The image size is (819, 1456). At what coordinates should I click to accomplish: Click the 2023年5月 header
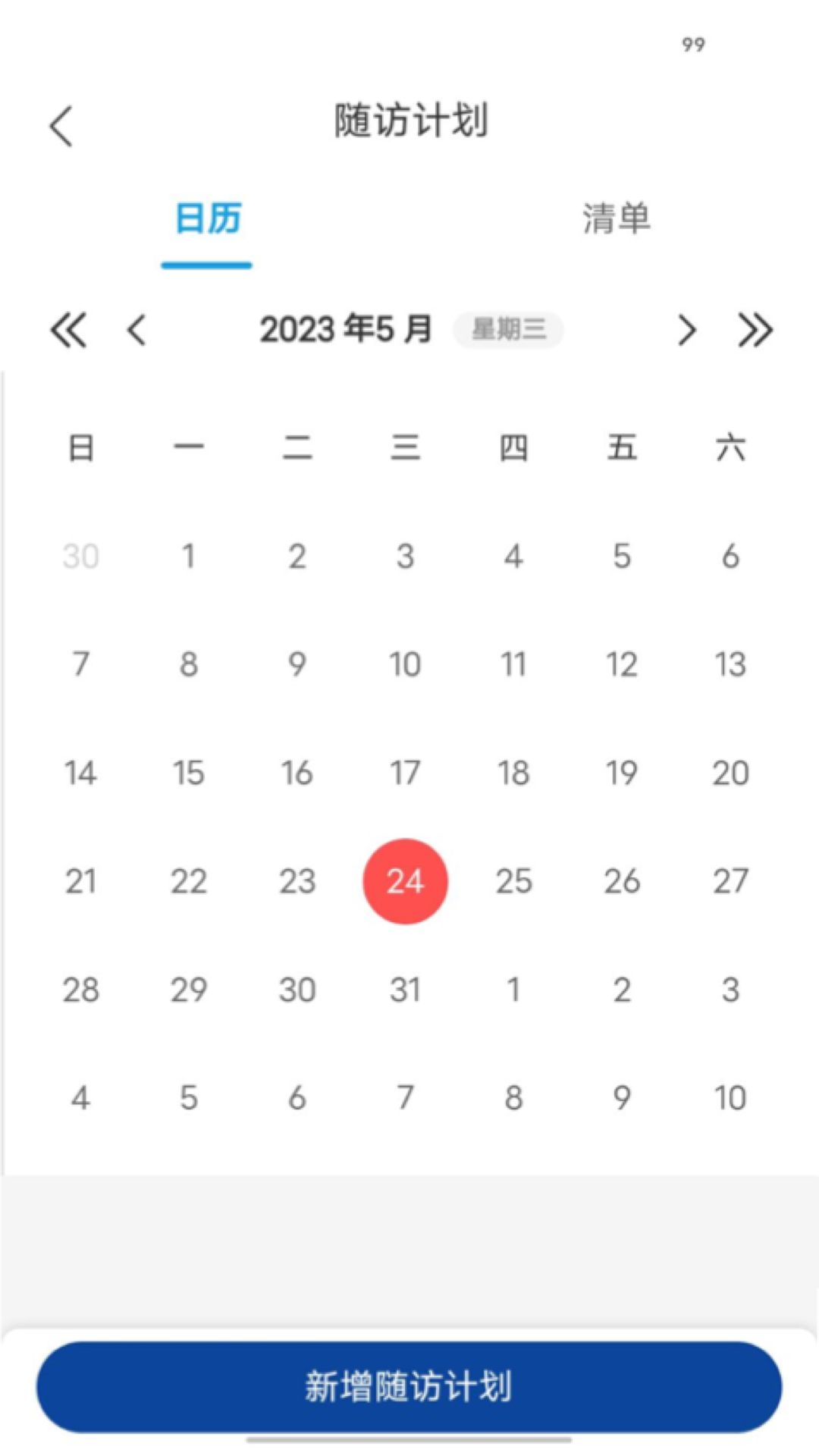tap(346, 330)
